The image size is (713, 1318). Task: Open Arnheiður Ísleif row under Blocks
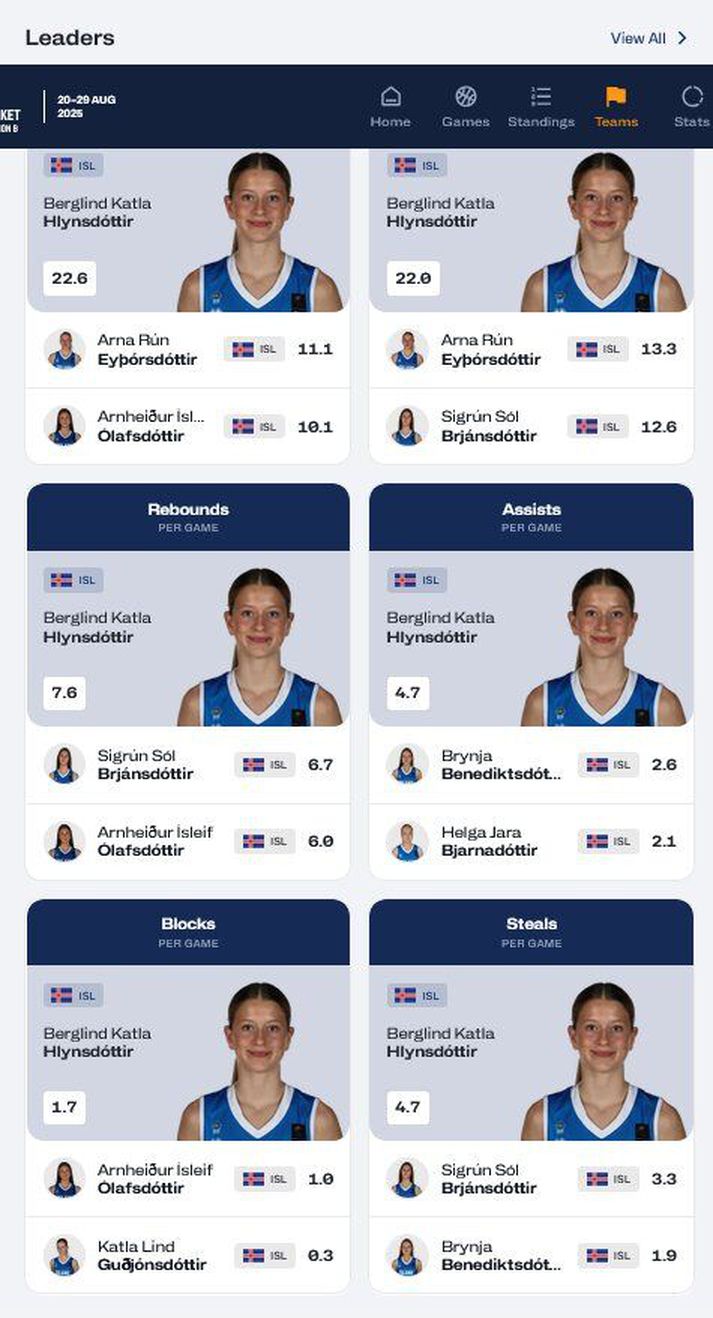click(188, 1179)
